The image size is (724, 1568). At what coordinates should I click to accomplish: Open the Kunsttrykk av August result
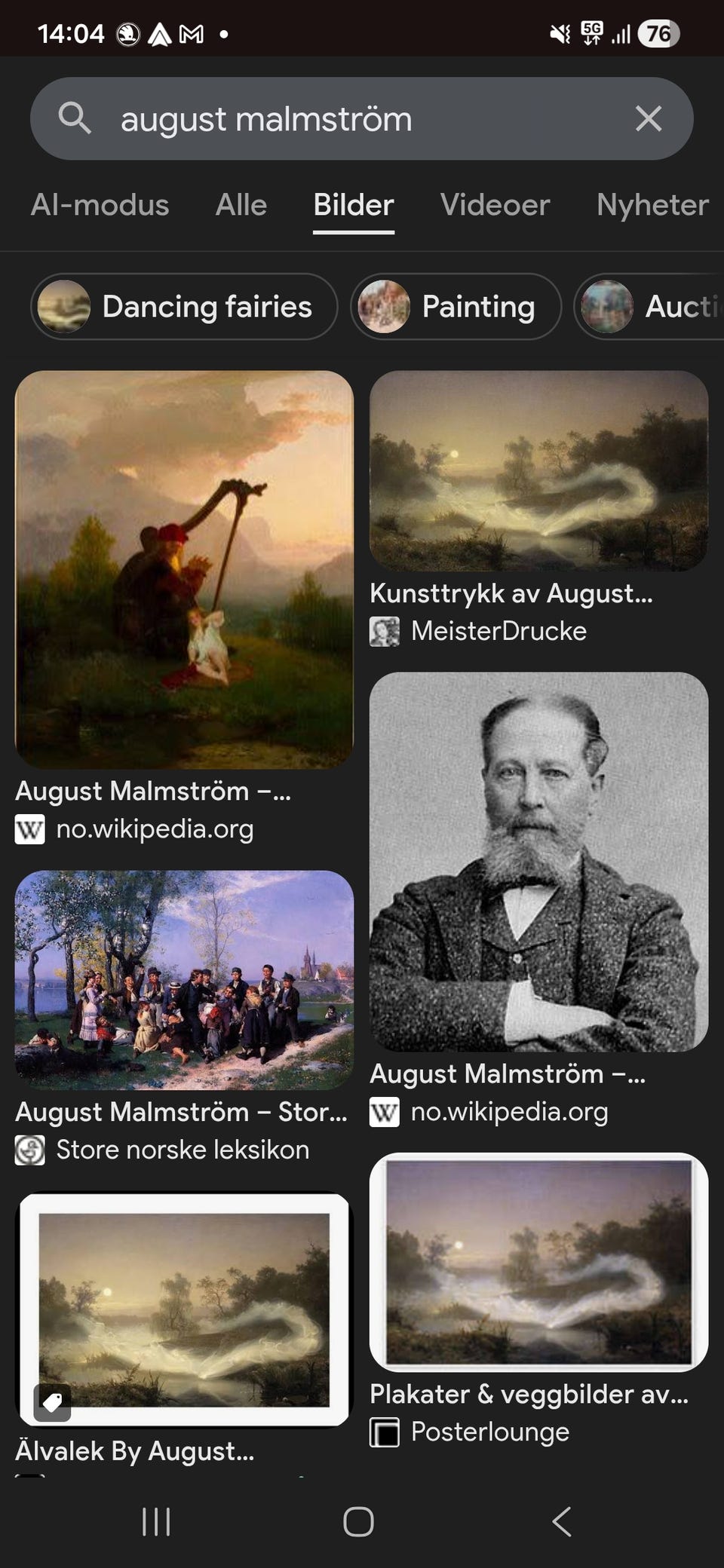point(539,475)
